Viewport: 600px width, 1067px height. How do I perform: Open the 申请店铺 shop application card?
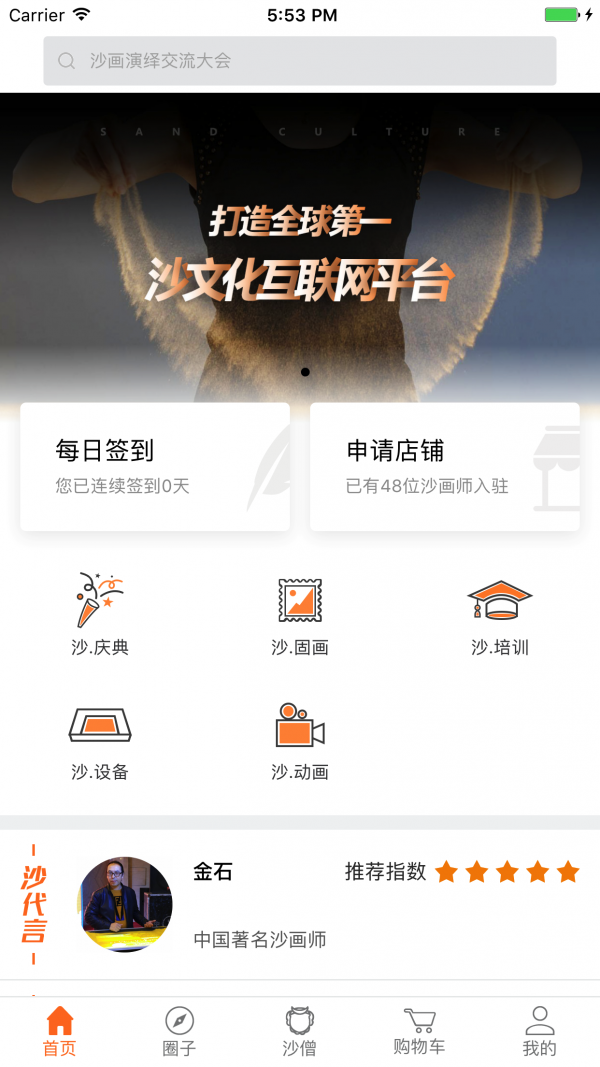445,467
